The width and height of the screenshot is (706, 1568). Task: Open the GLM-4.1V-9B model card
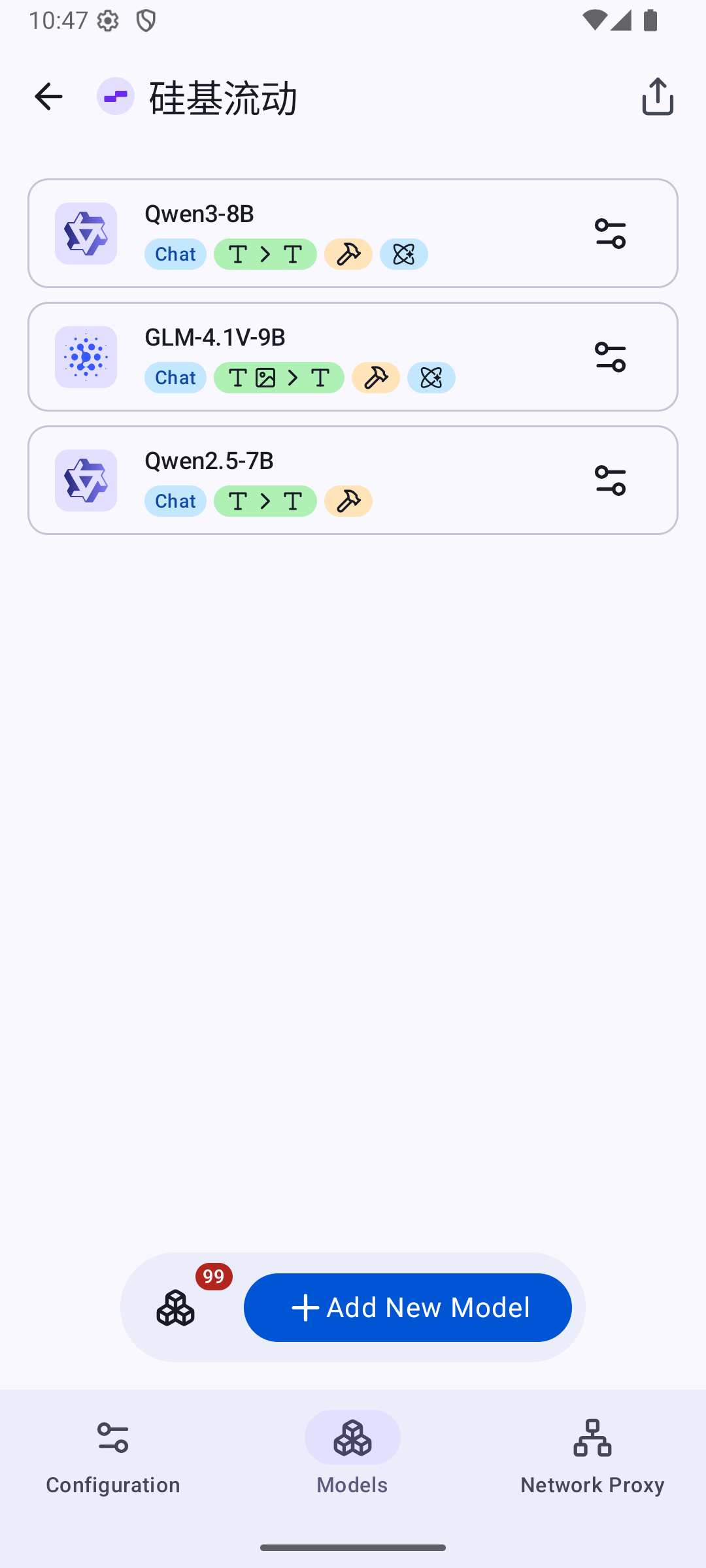coord(327,357)
